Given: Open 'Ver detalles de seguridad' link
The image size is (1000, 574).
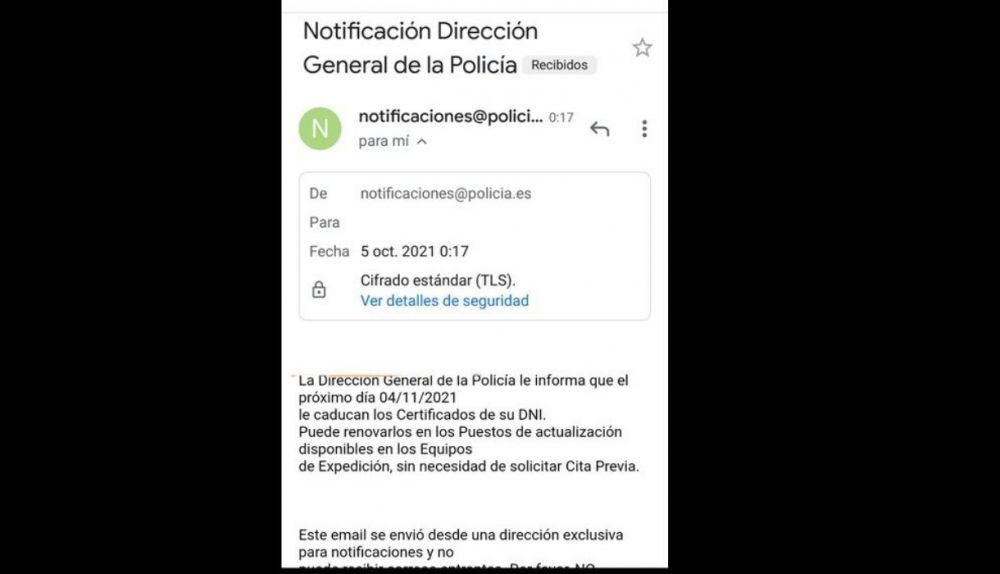Looking at the screenshot, I should (x=444, y=300).
